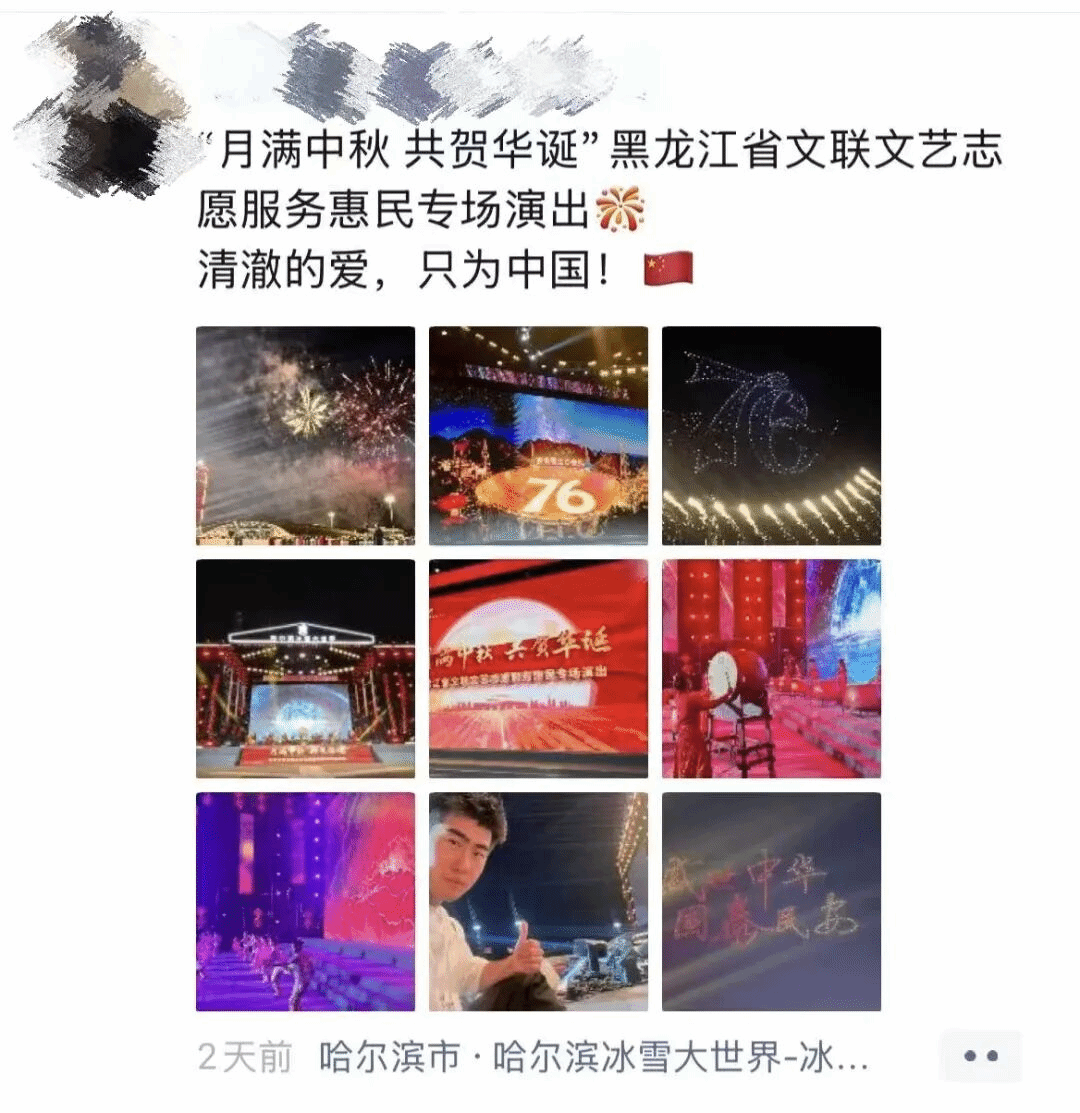View the stage photo showing 76
The image size is (1080, 1113).
538,435
